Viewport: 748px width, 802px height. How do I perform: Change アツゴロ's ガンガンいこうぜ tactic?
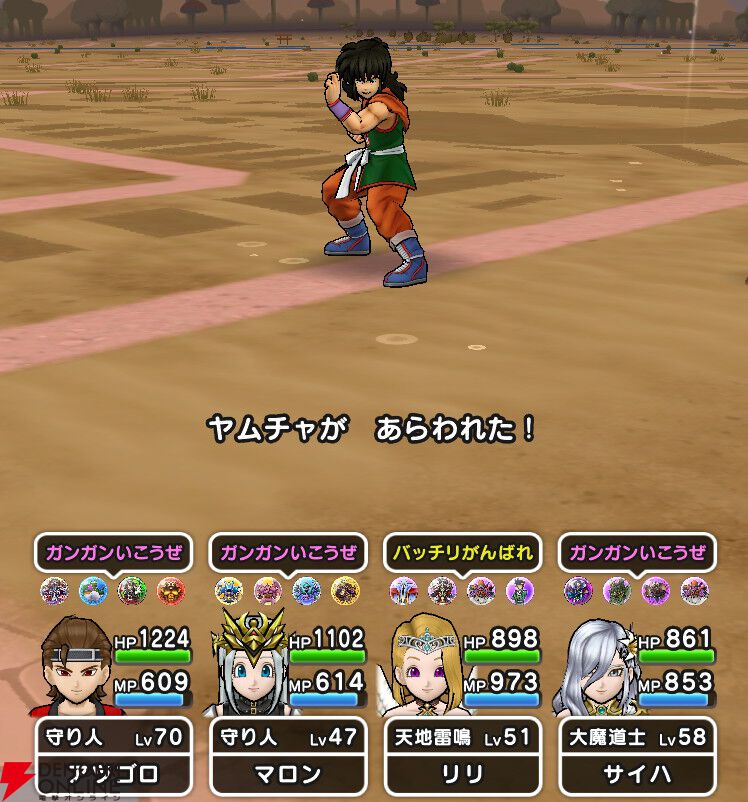point(114,552)
